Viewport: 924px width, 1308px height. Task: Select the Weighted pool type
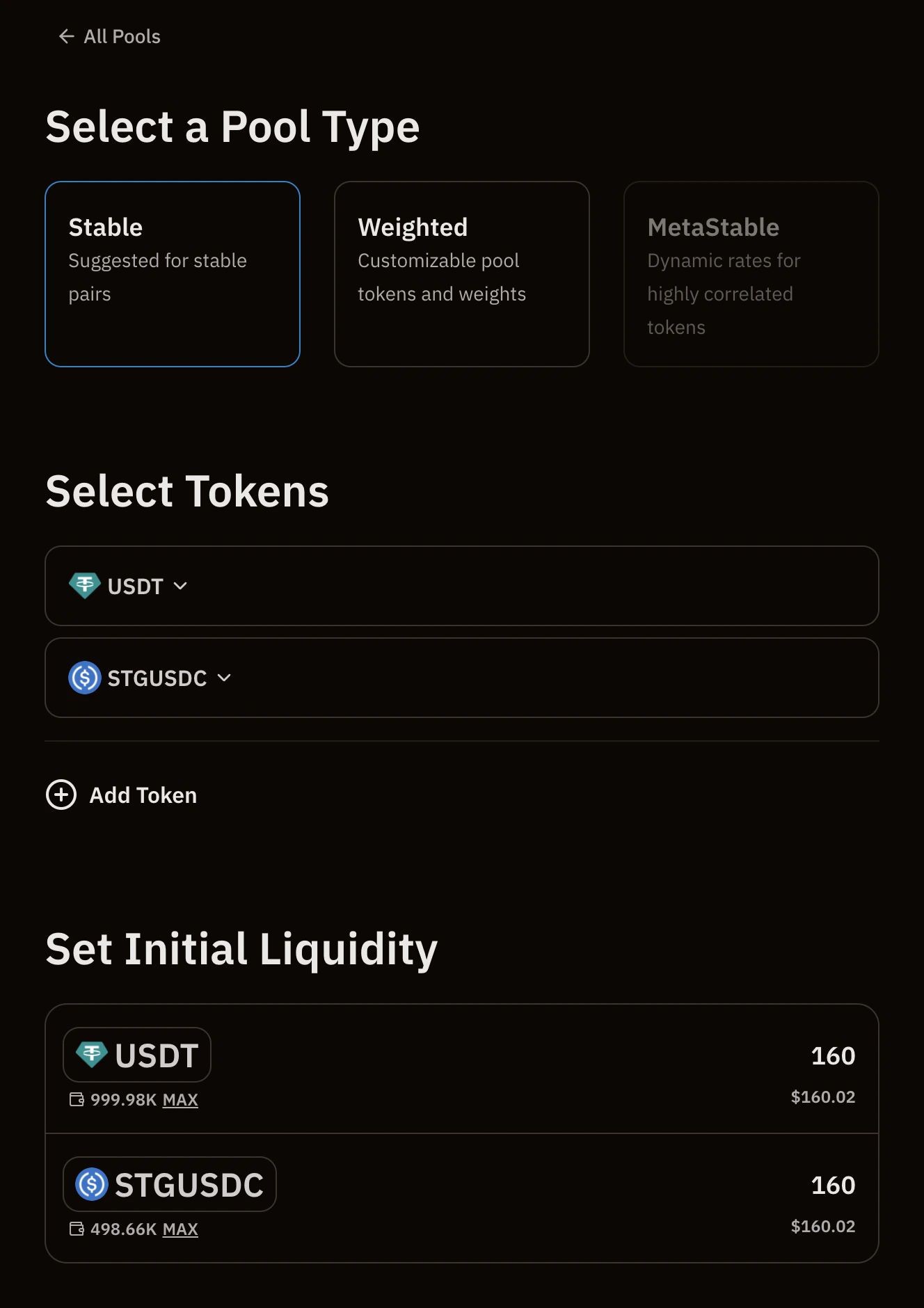point(461,274)
